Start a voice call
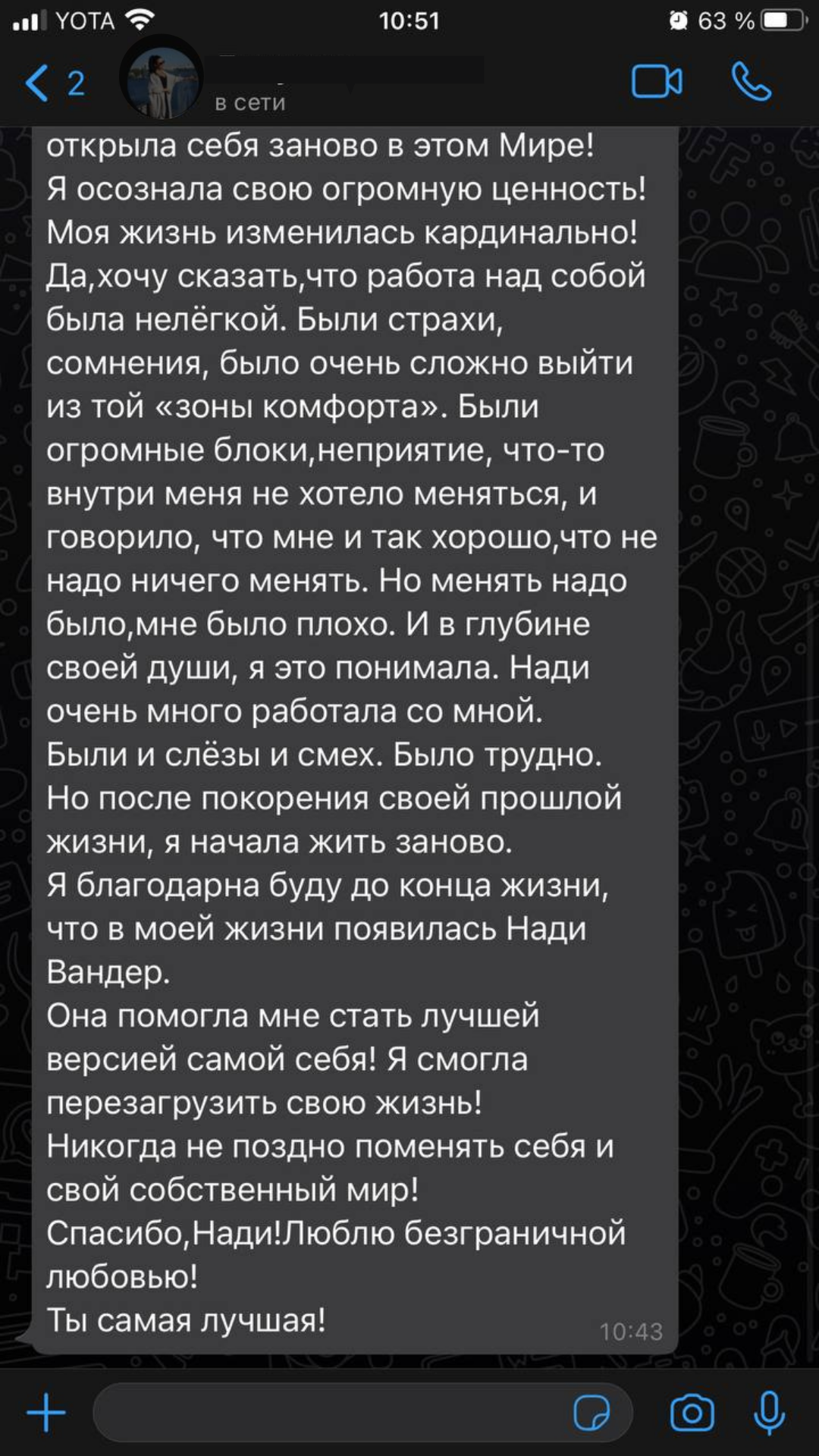819x1456 pixels. click(x=751, y=82)
